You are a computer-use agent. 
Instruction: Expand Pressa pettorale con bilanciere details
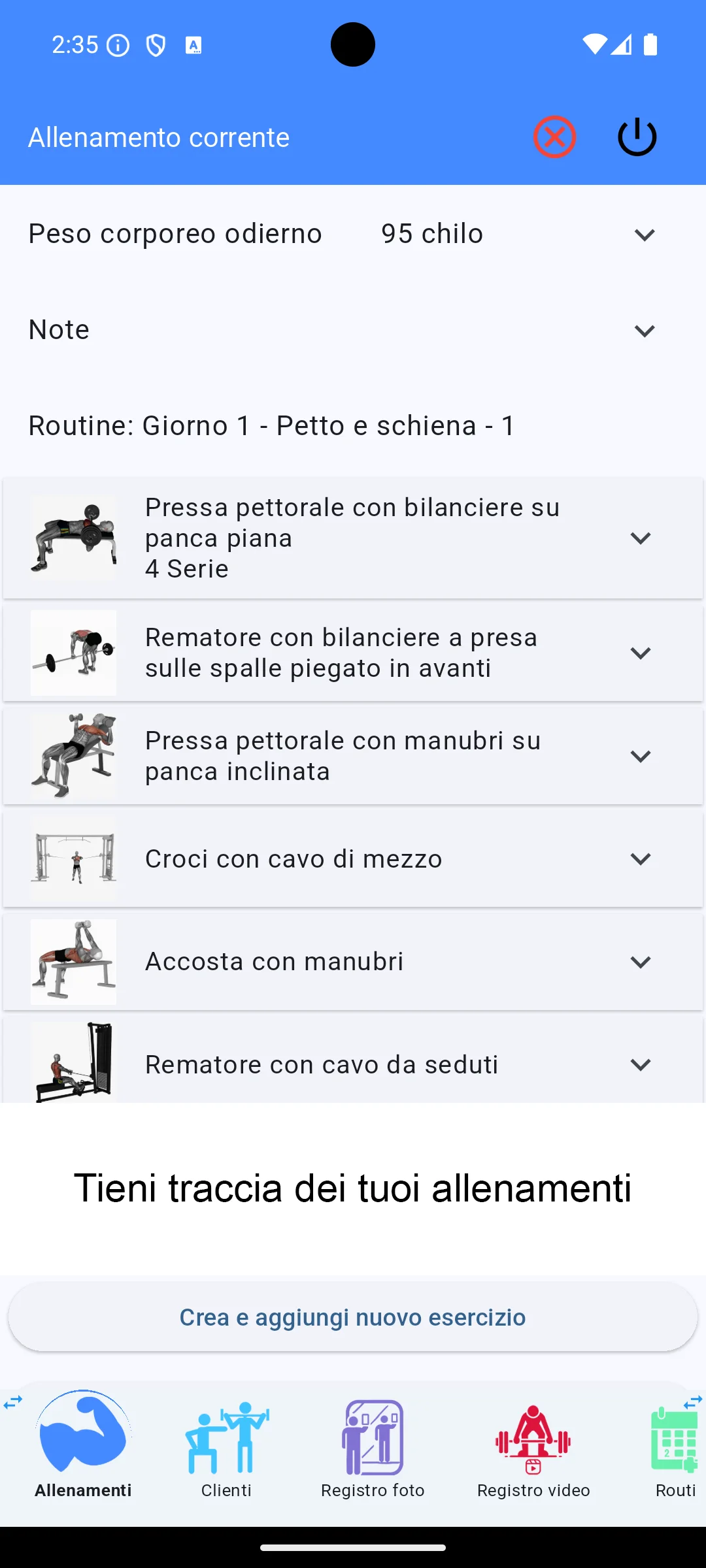(x=641, y=538)
